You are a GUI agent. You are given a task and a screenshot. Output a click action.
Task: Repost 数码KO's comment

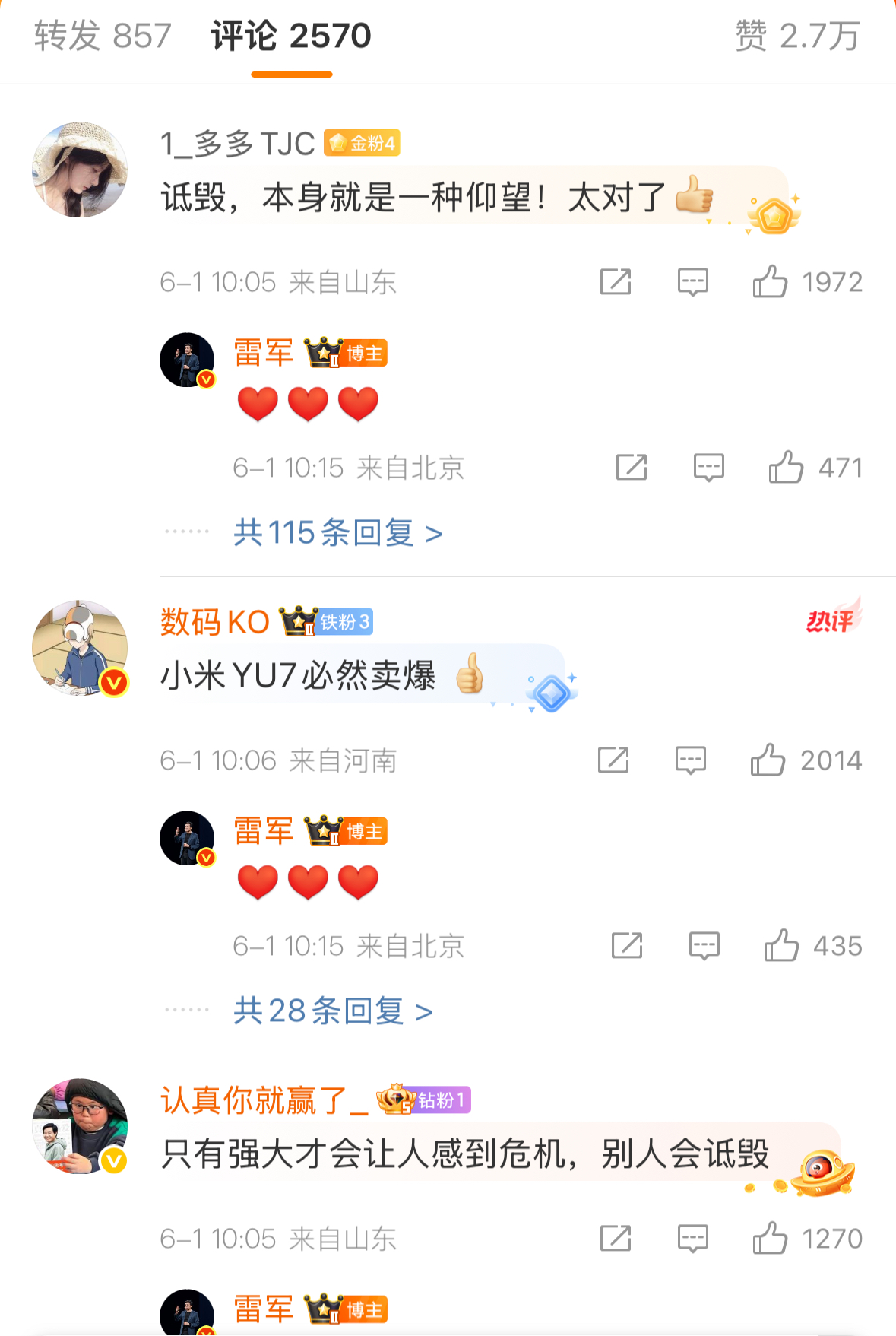tap(613, 760)
